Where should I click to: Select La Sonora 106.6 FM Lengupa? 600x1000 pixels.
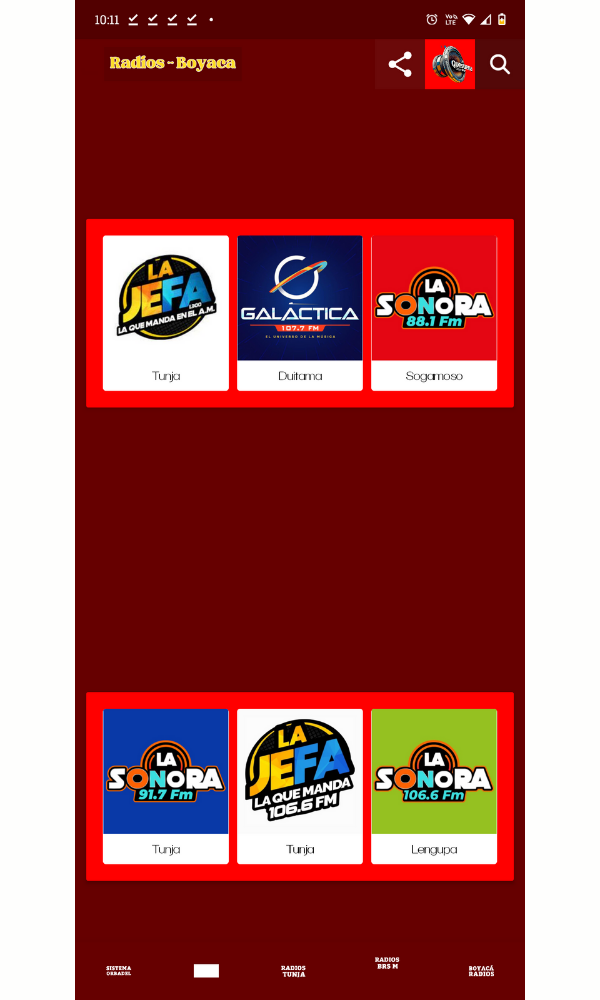tap(434, 785)
